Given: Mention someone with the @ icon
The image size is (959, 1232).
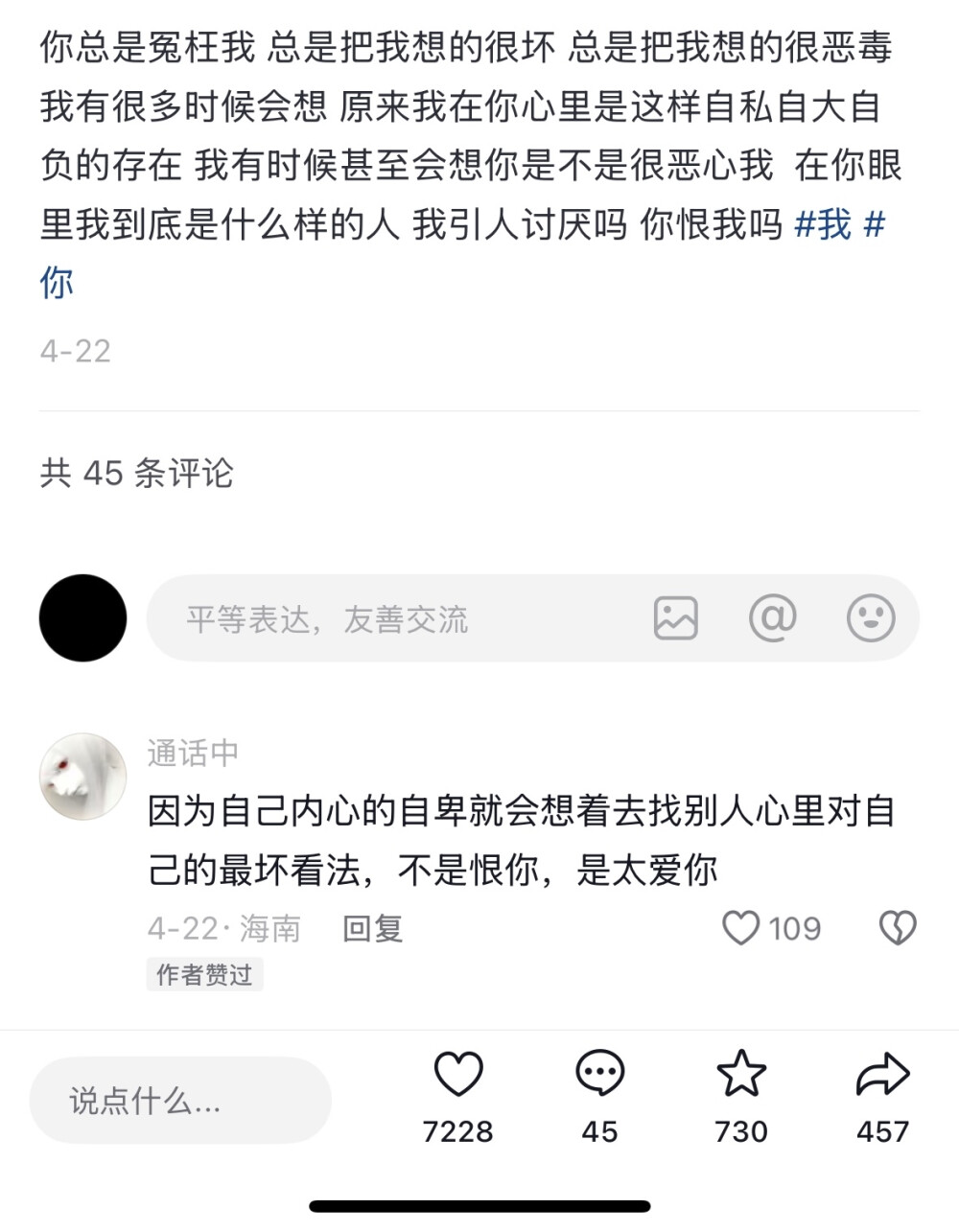Looking at the screenshot, I should pos(773,618).
